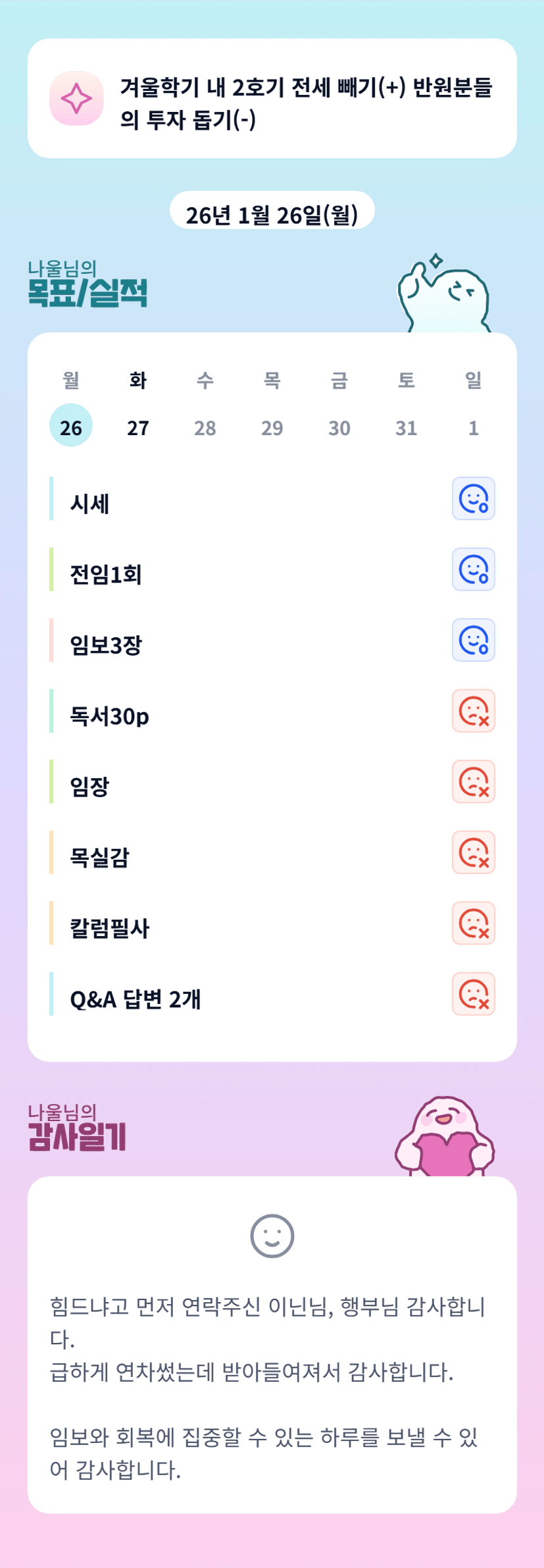Viewport: 544px width, 1568px height.
Task: Tap the status face icon for 임장
Action: (474, 781)
